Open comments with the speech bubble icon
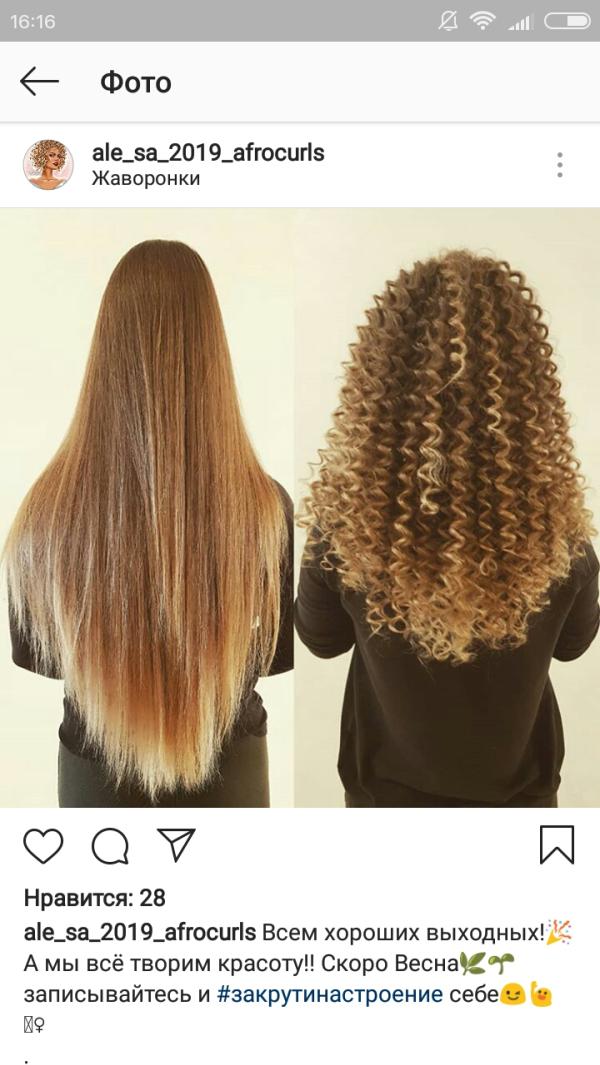Viewport: 600px width, 1065px height. 110,846
